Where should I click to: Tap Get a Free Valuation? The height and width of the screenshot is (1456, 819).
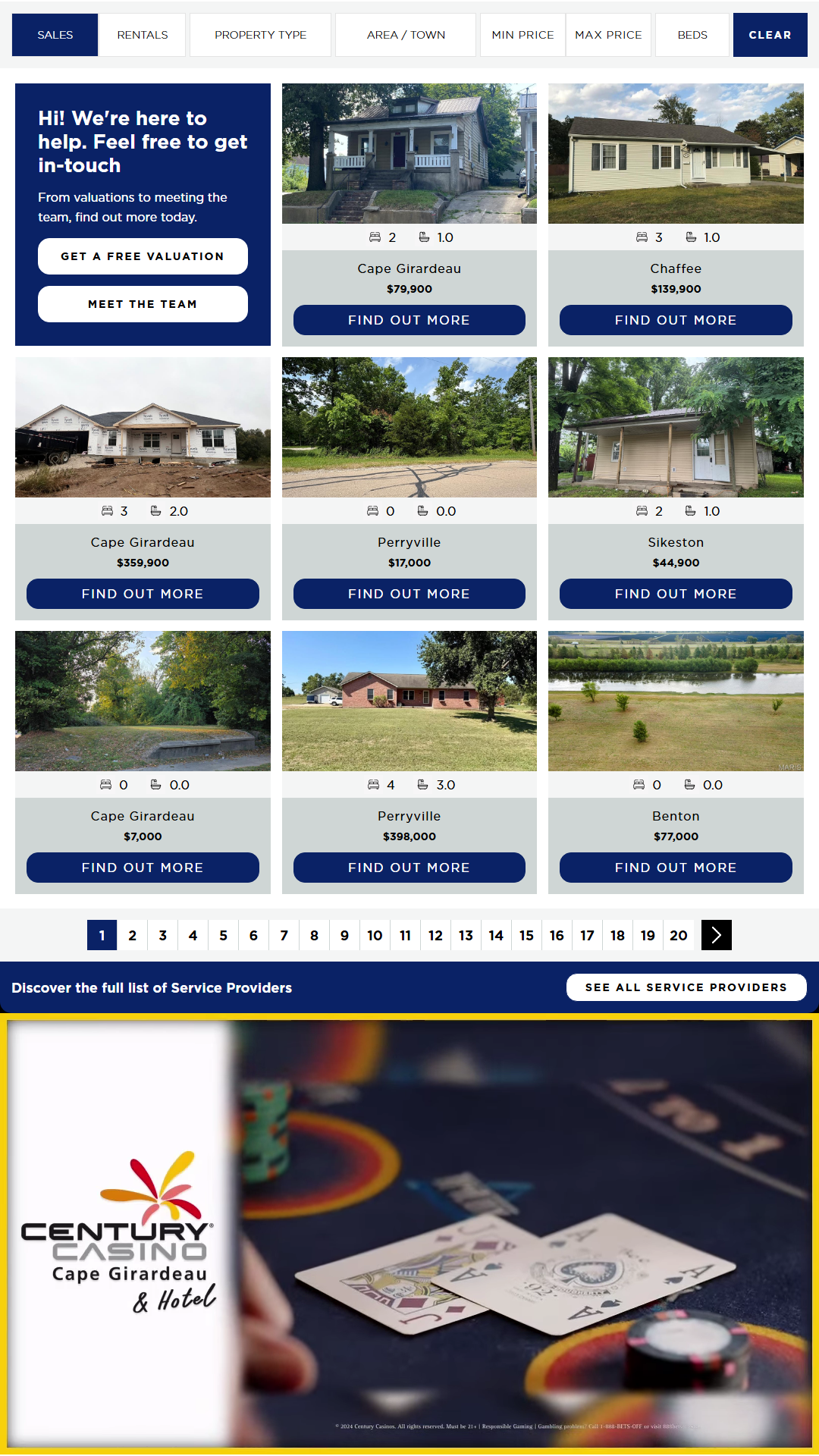pyautogui.click(x=143, y=256)
